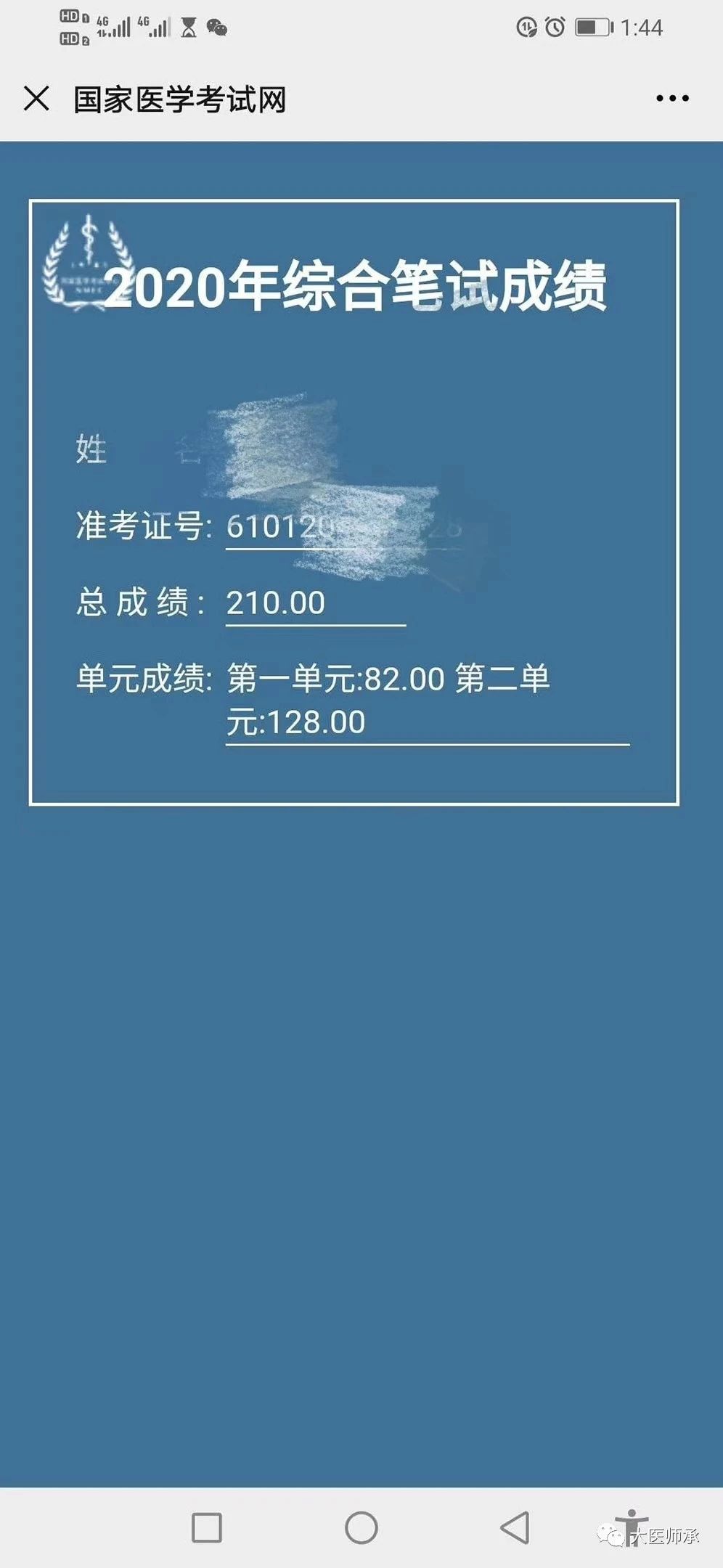This screenshot has height=1568, width=723.
Task: Open the recent apps view
Action: tap(207, 1527)
